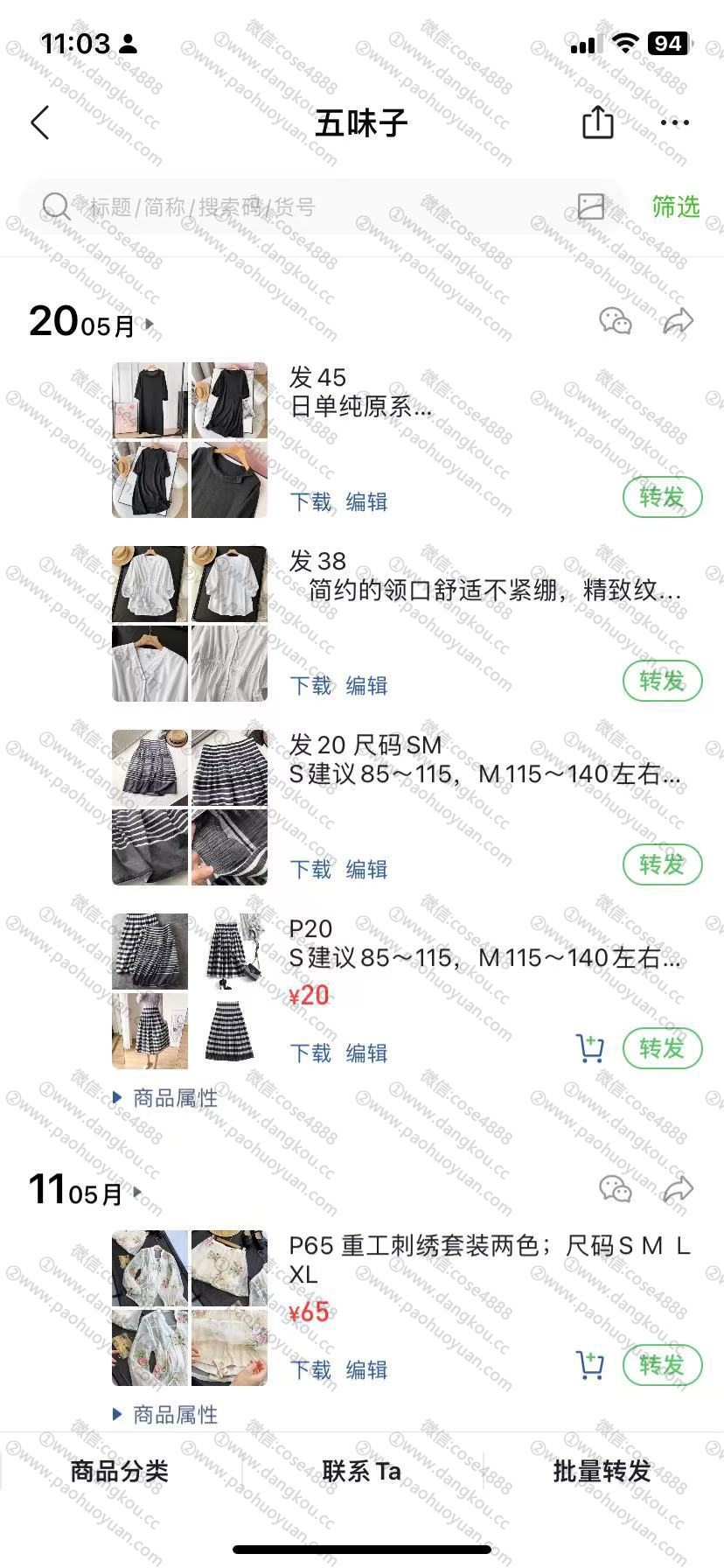Open the three-dot overflow menu

[x=674, y=122]
